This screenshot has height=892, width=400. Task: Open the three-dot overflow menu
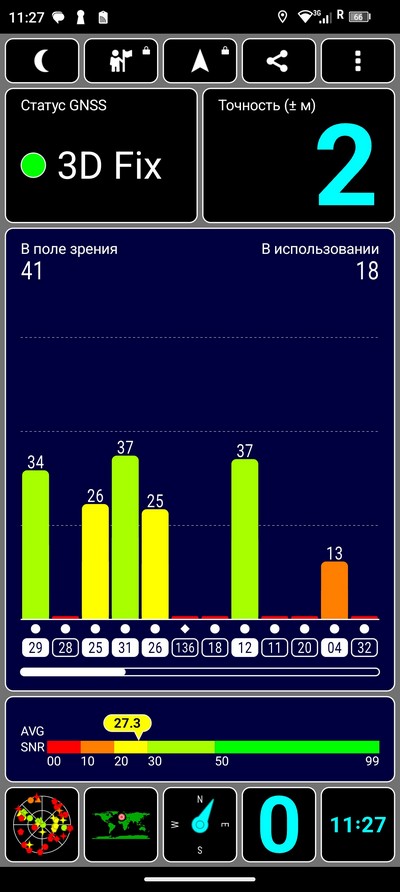click(358, 61)
